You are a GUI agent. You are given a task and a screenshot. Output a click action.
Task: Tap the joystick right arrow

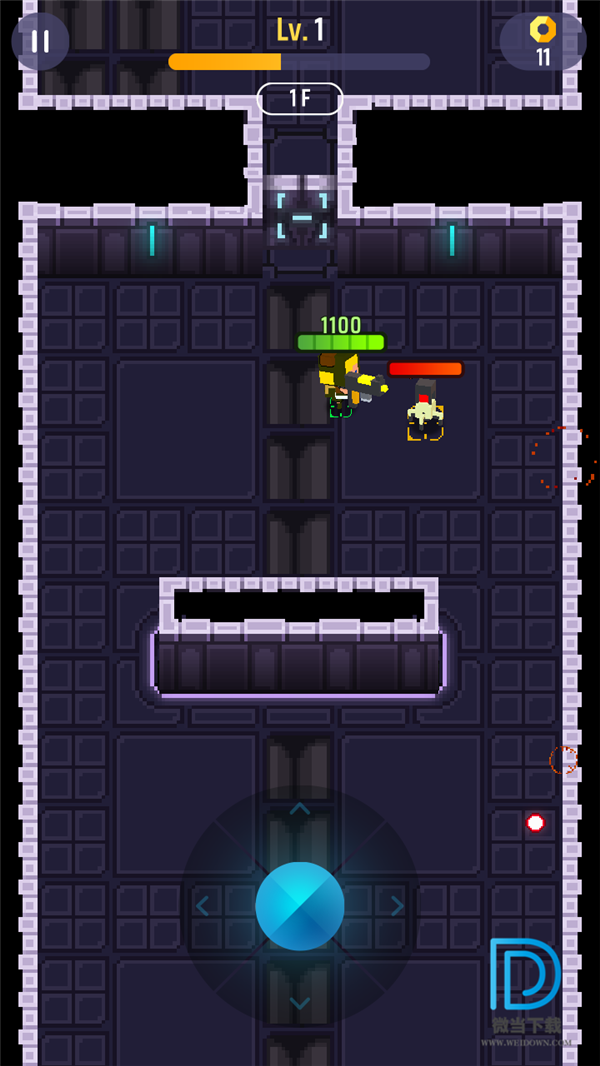tap(397, 906)
